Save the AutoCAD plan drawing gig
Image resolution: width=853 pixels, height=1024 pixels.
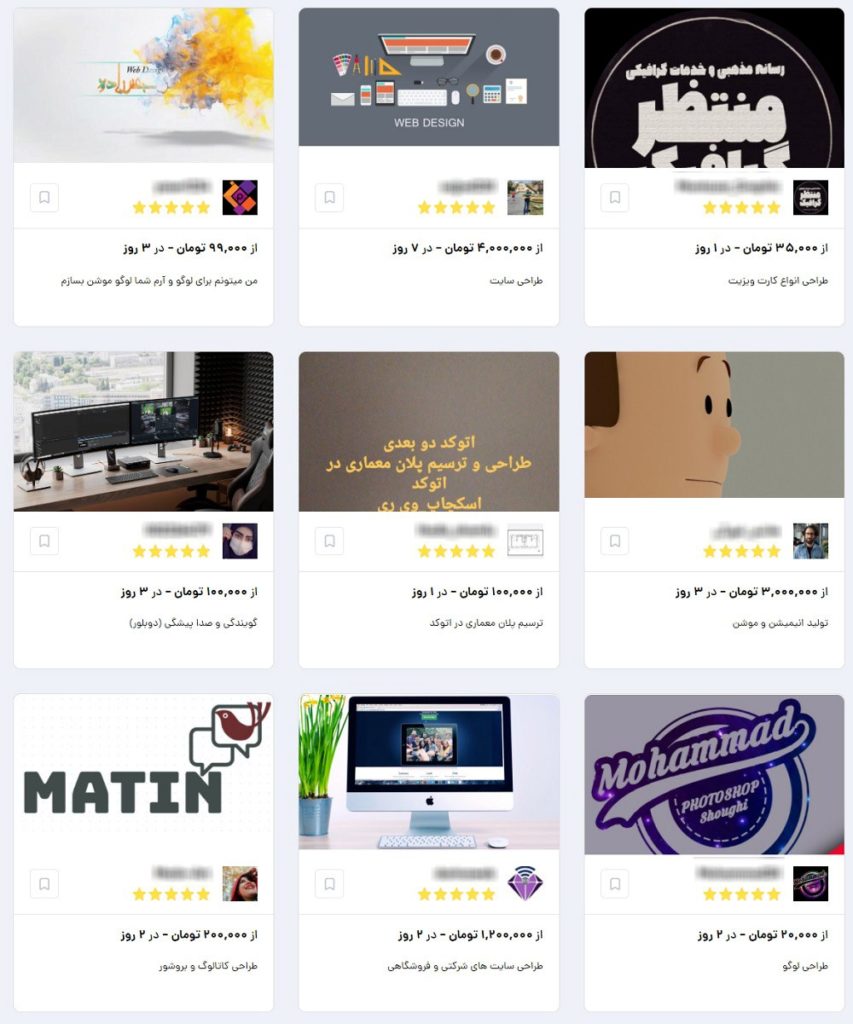pyautogui.click(x=329, y=541)
